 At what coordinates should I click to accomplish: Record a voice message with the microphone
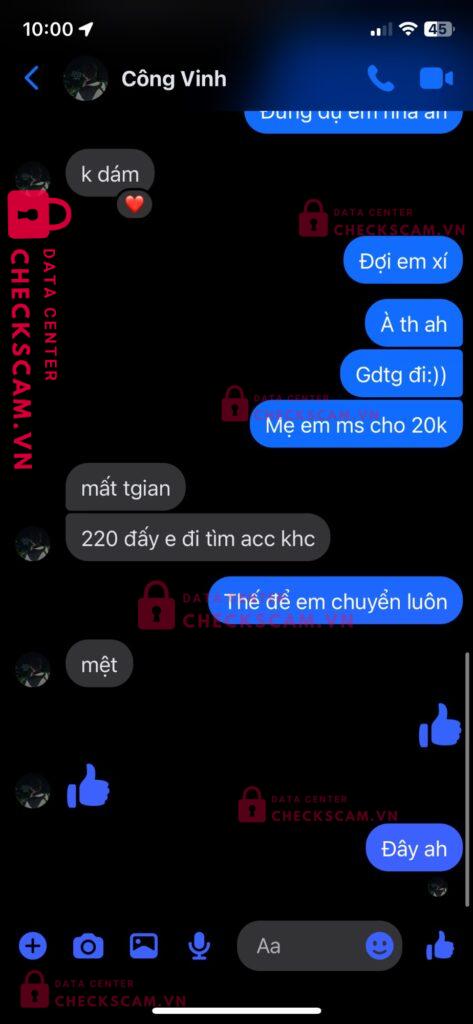pos(199,946)
